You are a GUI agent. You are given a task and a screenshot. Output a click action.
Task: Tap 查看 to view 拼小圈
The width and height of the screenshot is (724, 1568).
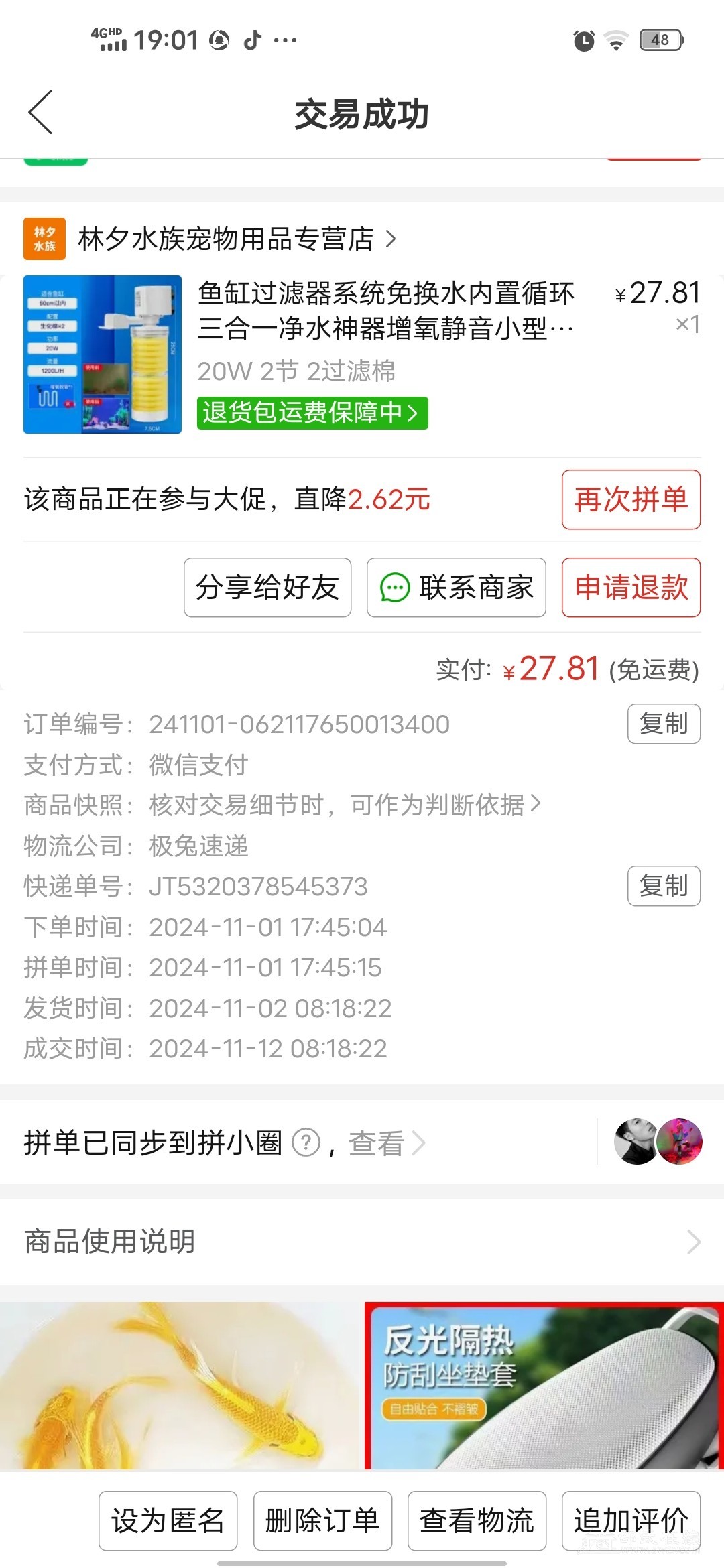385,1143
